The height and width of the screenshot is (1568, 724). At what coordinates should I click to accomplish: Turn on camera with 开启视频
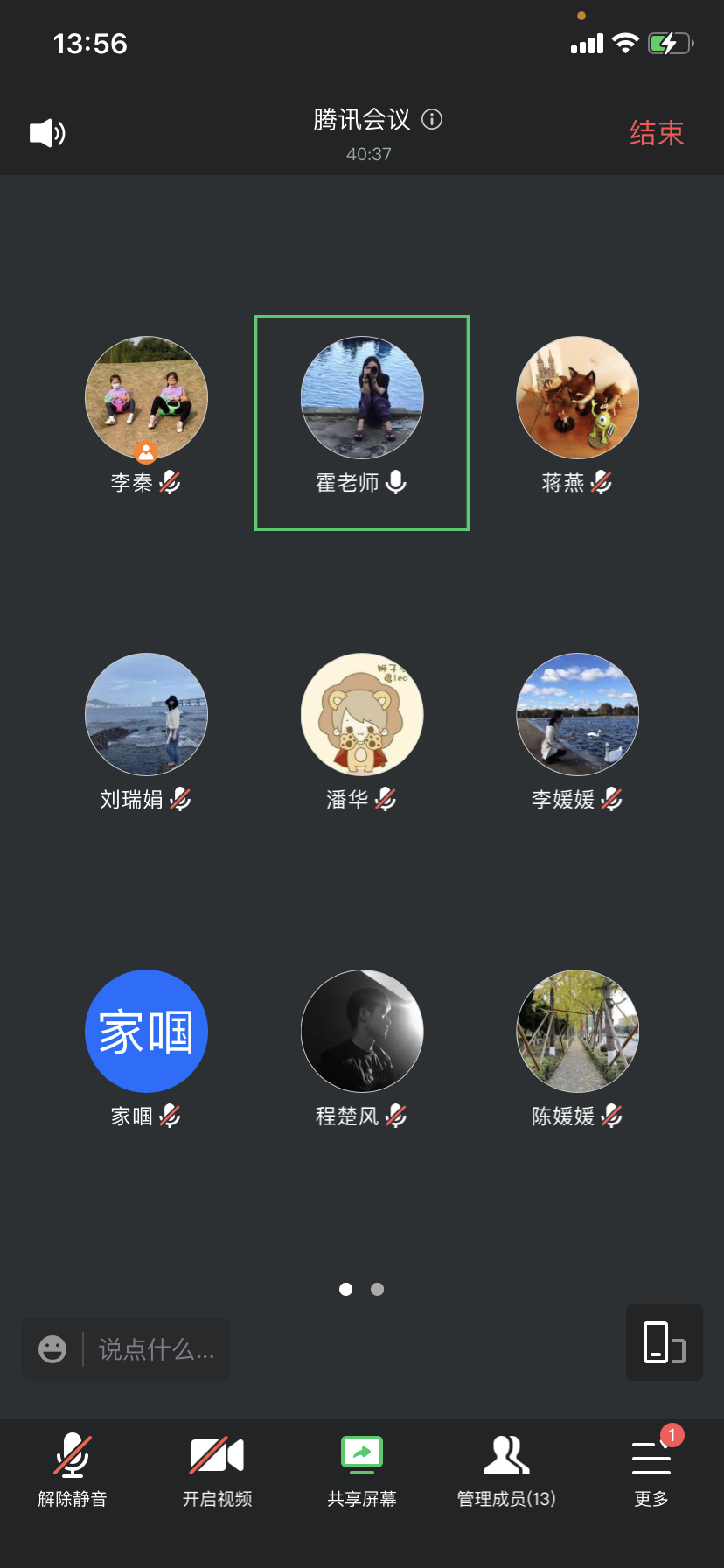[x=217, y=1470]
